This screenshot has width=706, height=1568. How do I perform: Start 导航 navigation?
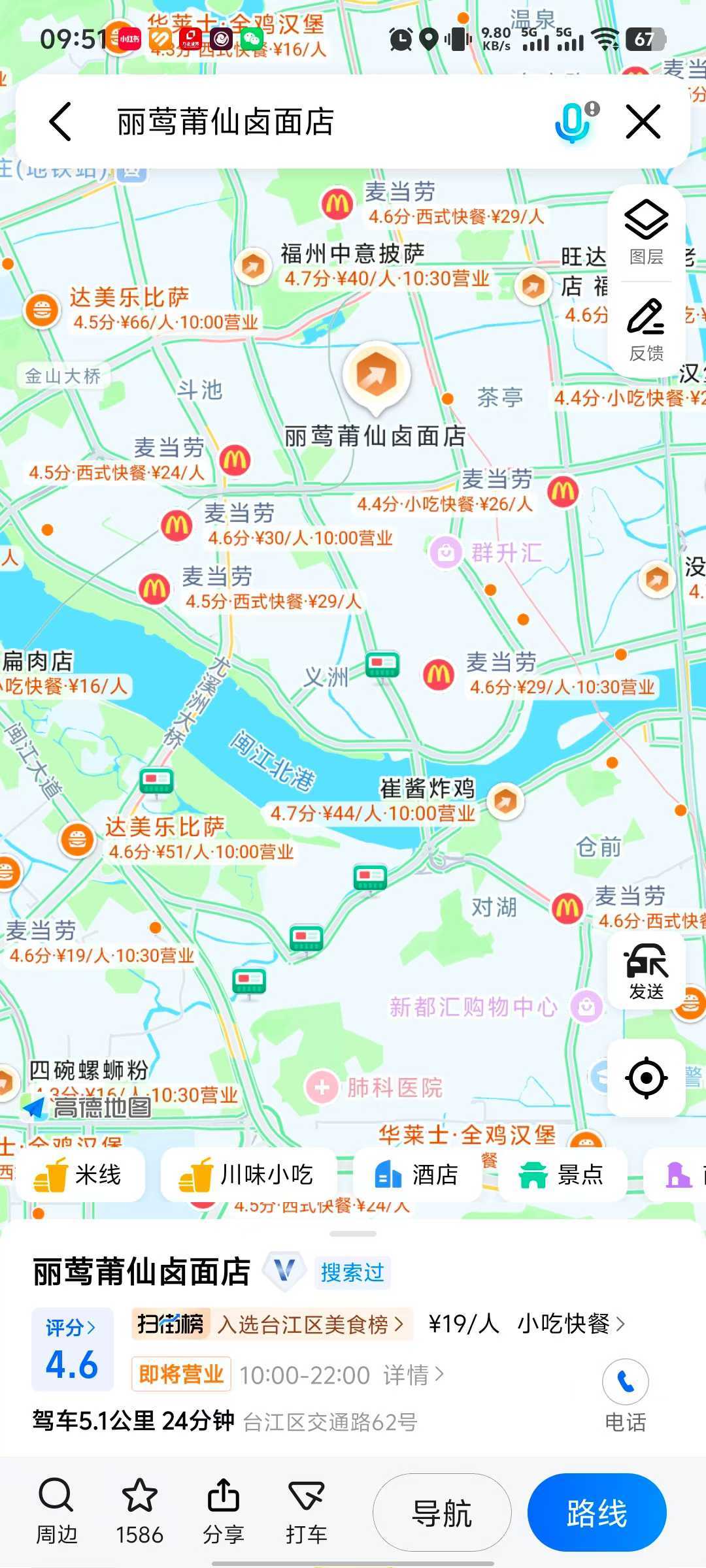tap(442, 1512)
